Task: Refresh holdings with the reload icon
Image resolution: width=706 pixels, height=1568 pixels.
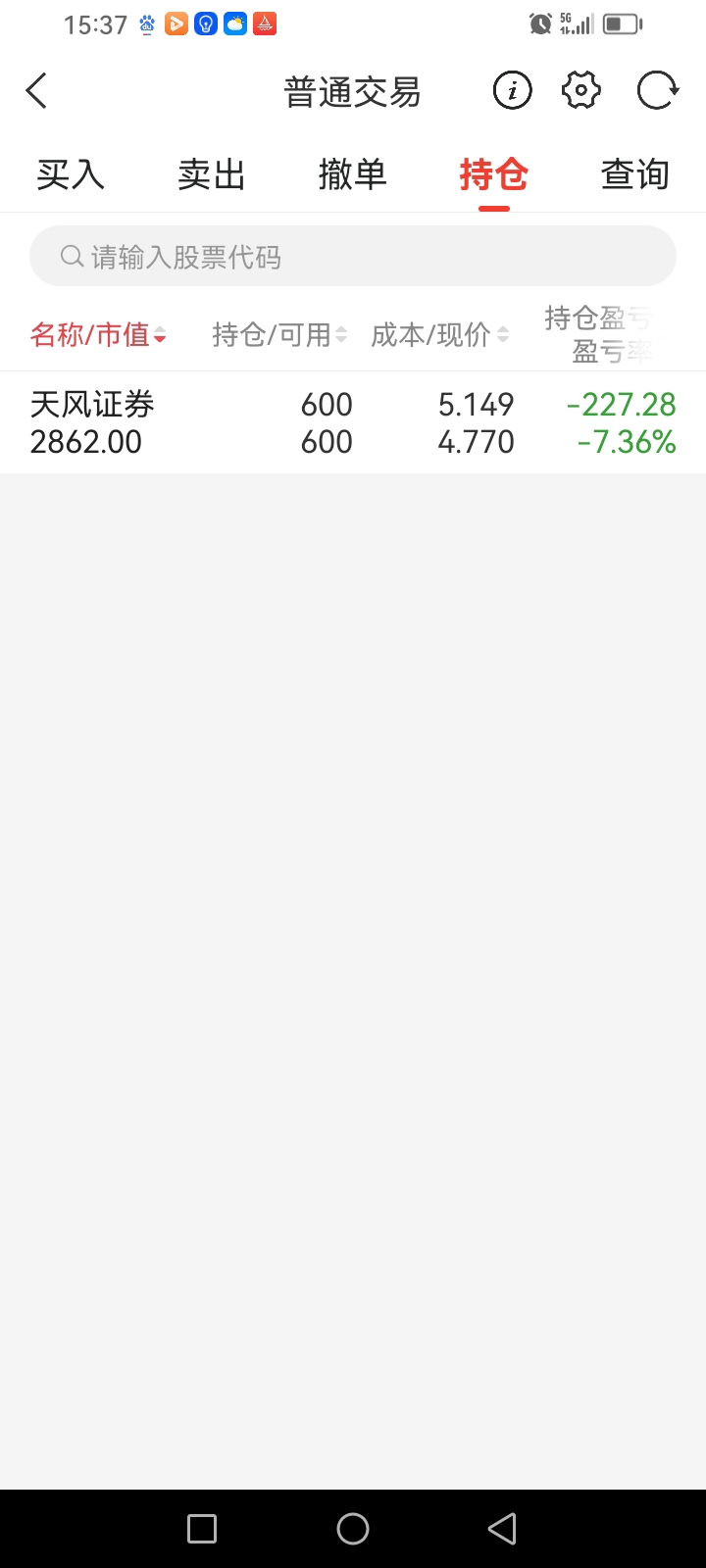Action: pyautogui.click(x=657, y=91)
